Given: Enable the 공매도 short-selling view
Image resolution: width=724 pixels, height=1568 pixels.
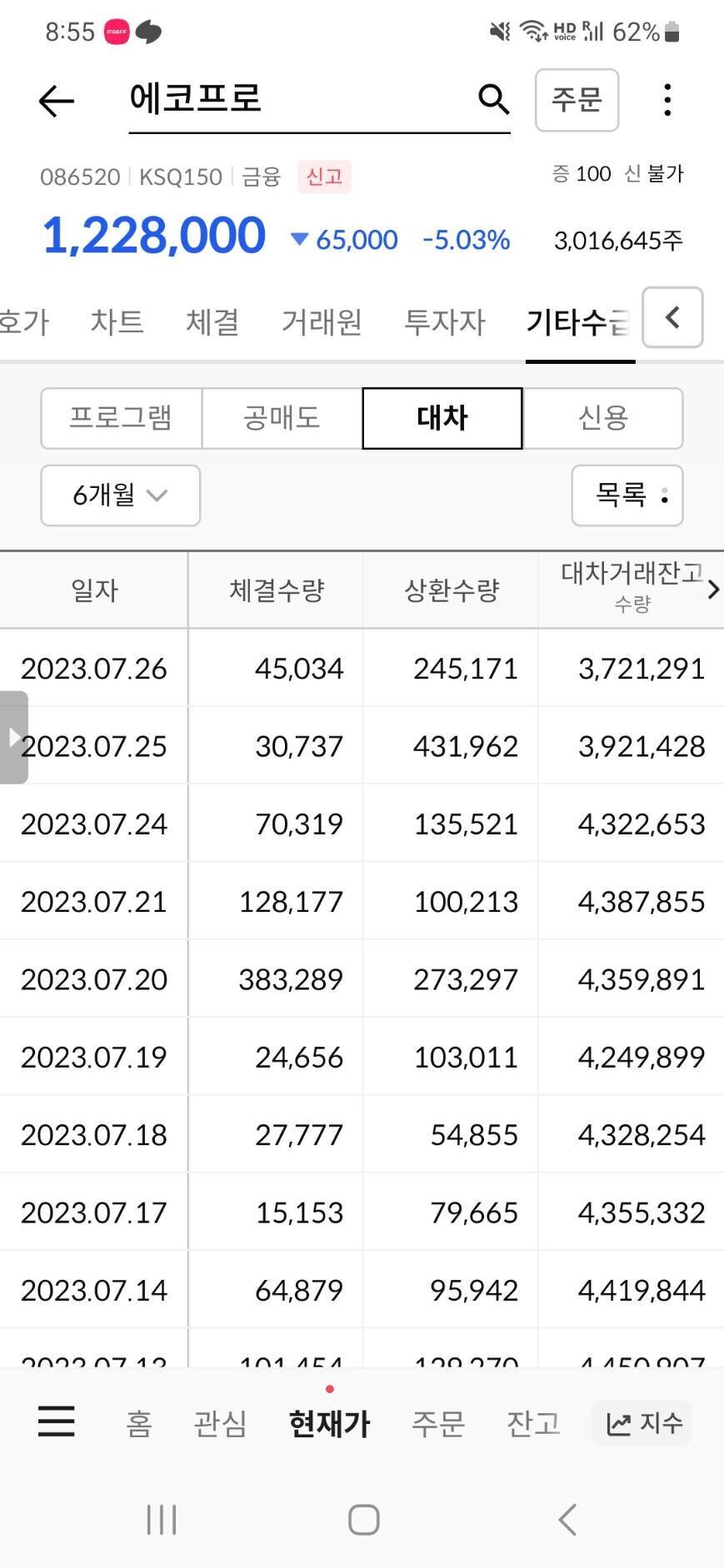Looking at the screenshot, I should (280, 418).
